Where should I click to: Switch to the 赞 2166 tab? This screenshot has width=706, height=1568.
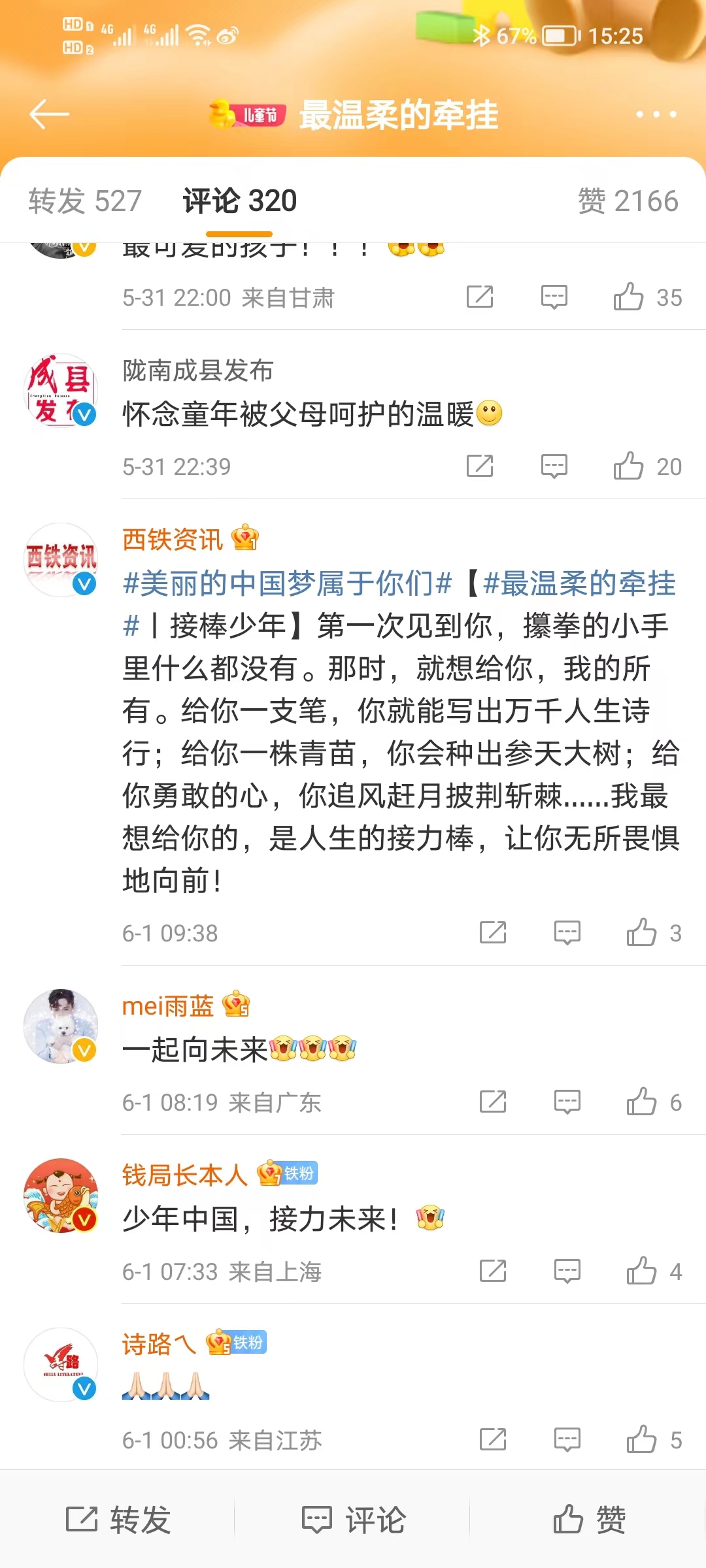click(x=628, y=201)
